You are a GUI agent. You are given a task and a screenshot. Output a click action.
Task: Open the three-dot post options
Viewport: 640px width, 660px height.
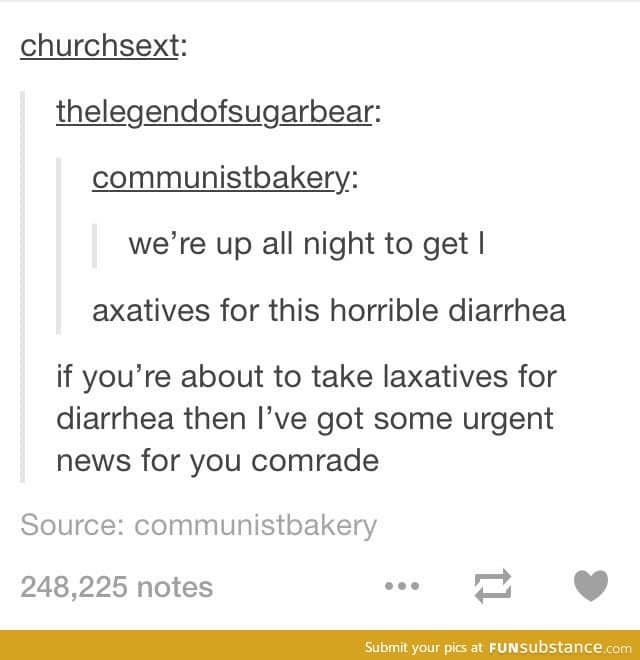pos(403,587)
